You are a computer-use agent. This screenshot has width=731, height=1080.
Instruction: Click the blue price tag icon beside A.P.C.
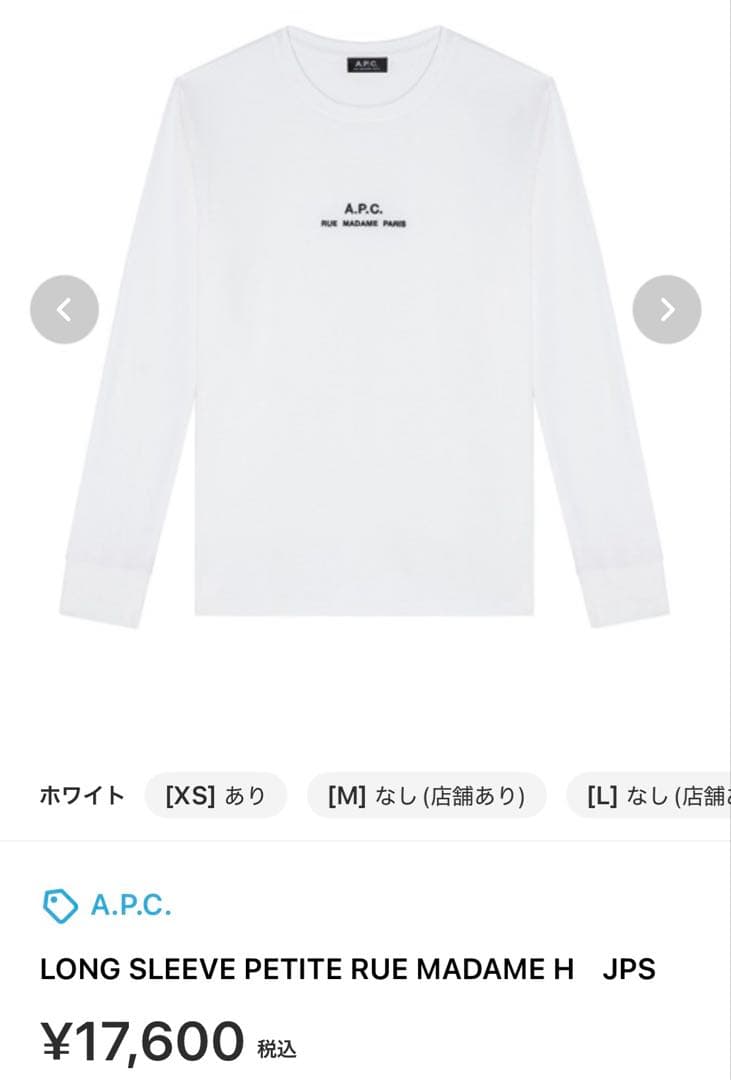click(x=58, y=903)
